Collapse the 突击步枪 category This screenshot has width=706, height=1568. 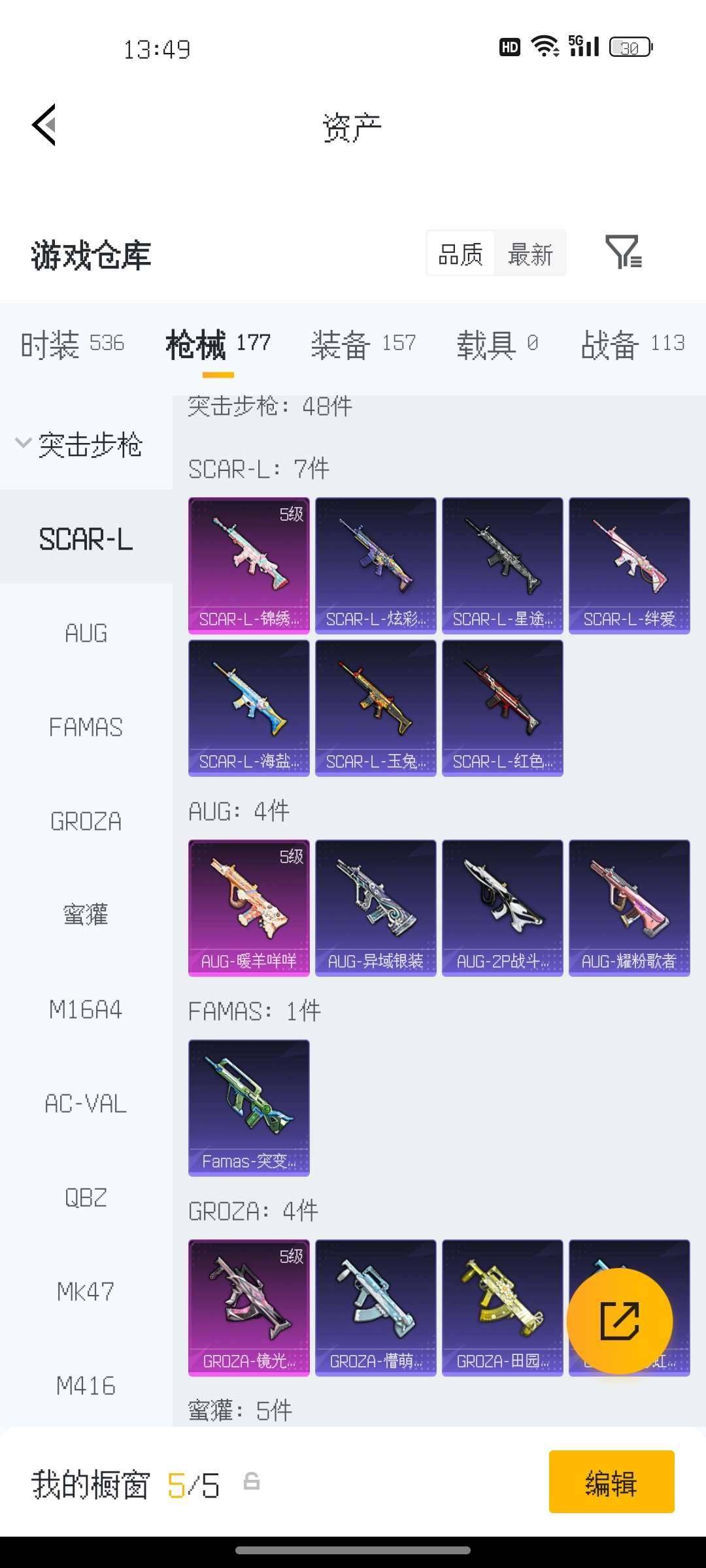tap(78, 444)
